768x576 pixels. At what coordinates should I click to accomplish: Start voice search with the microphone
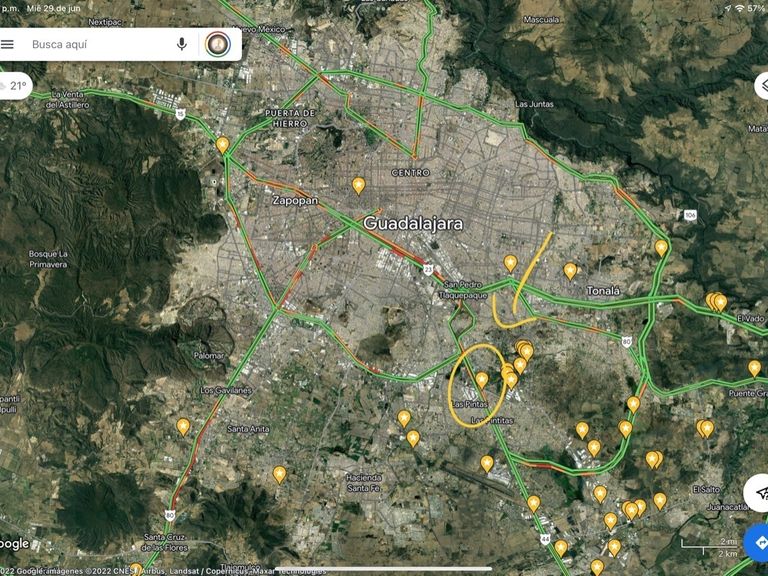182,44
